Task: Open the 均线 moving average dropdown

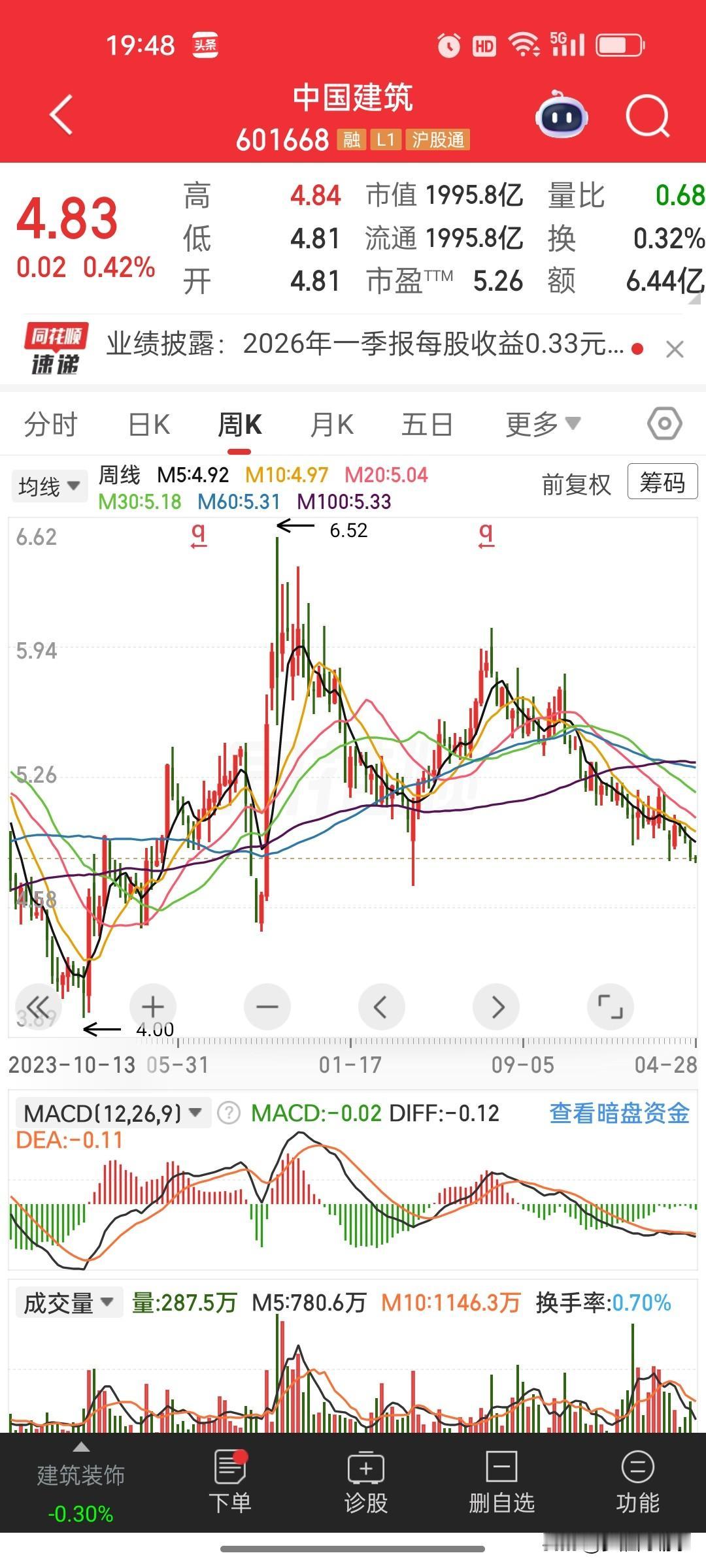Action: pos(49,485)
